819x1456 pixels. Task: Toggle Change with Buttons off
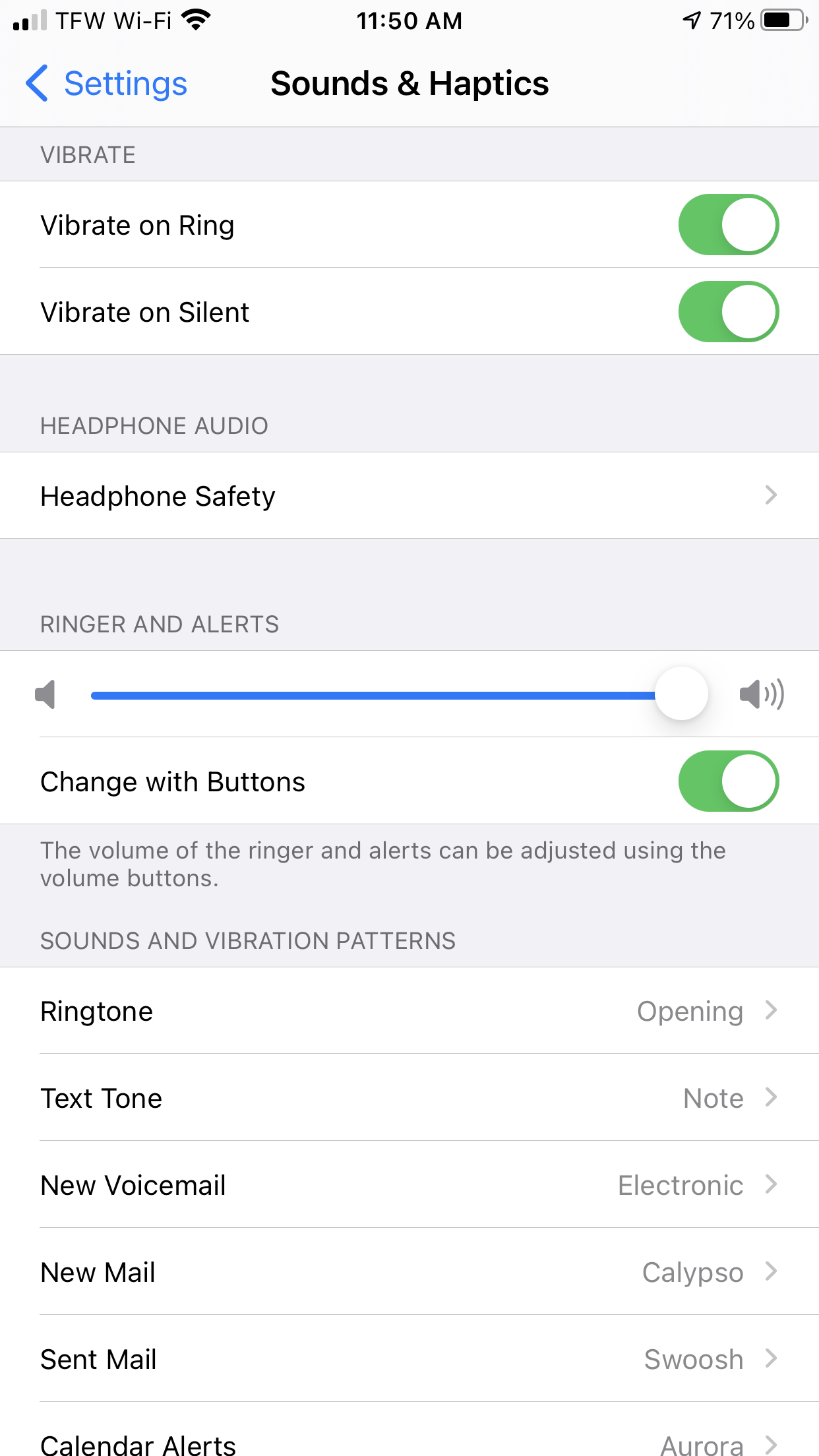click(729, 781)
